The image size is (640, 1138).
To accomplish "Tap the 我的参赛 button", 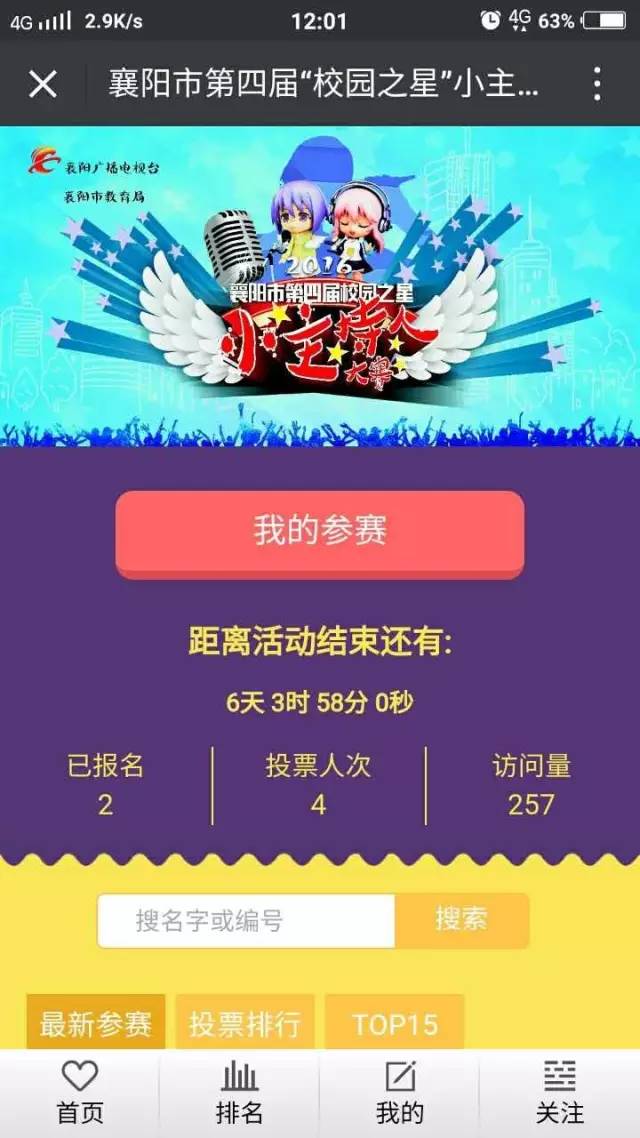I will [320, 531].
